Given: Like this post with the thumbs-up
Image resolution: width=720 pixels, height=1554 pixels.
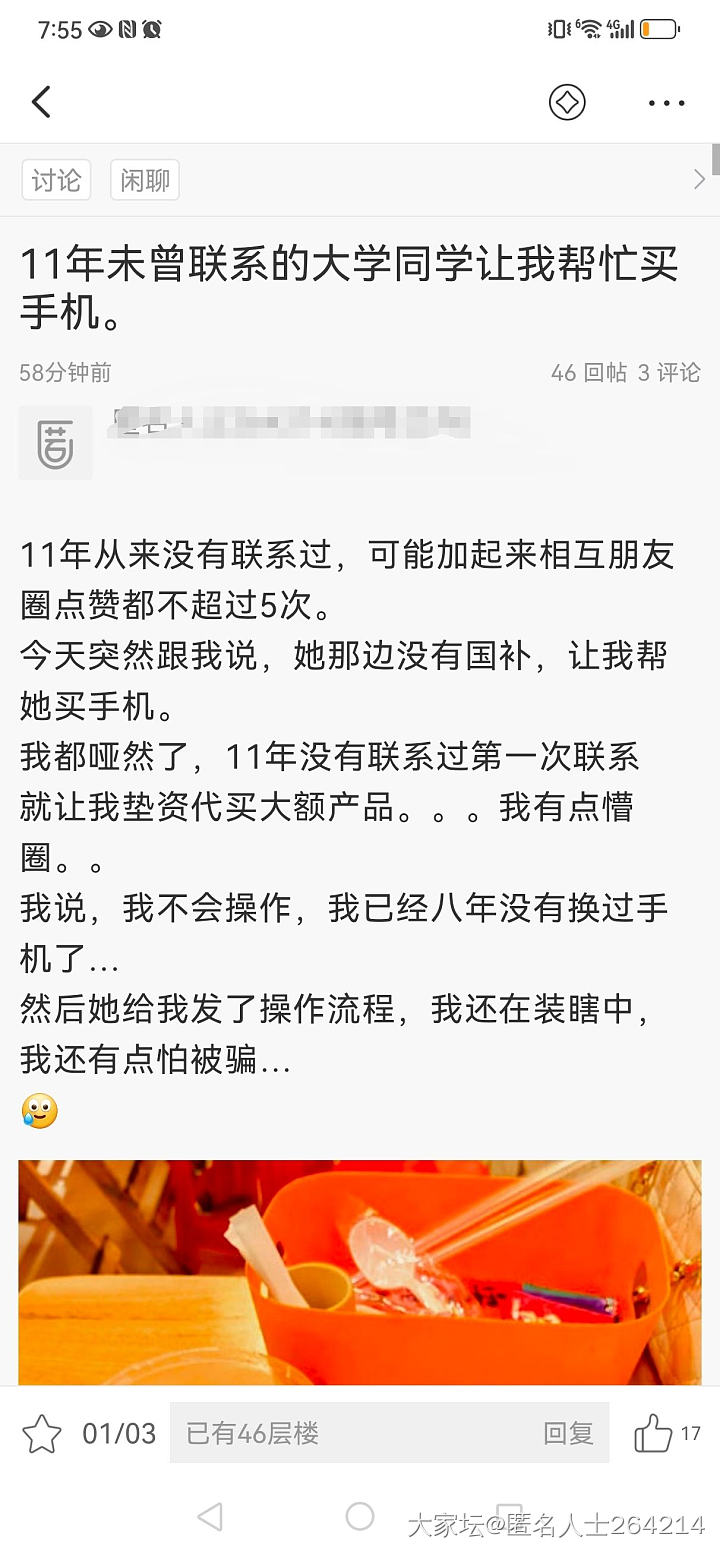Looking at the screenshot, I should (x=654, y=1434).
